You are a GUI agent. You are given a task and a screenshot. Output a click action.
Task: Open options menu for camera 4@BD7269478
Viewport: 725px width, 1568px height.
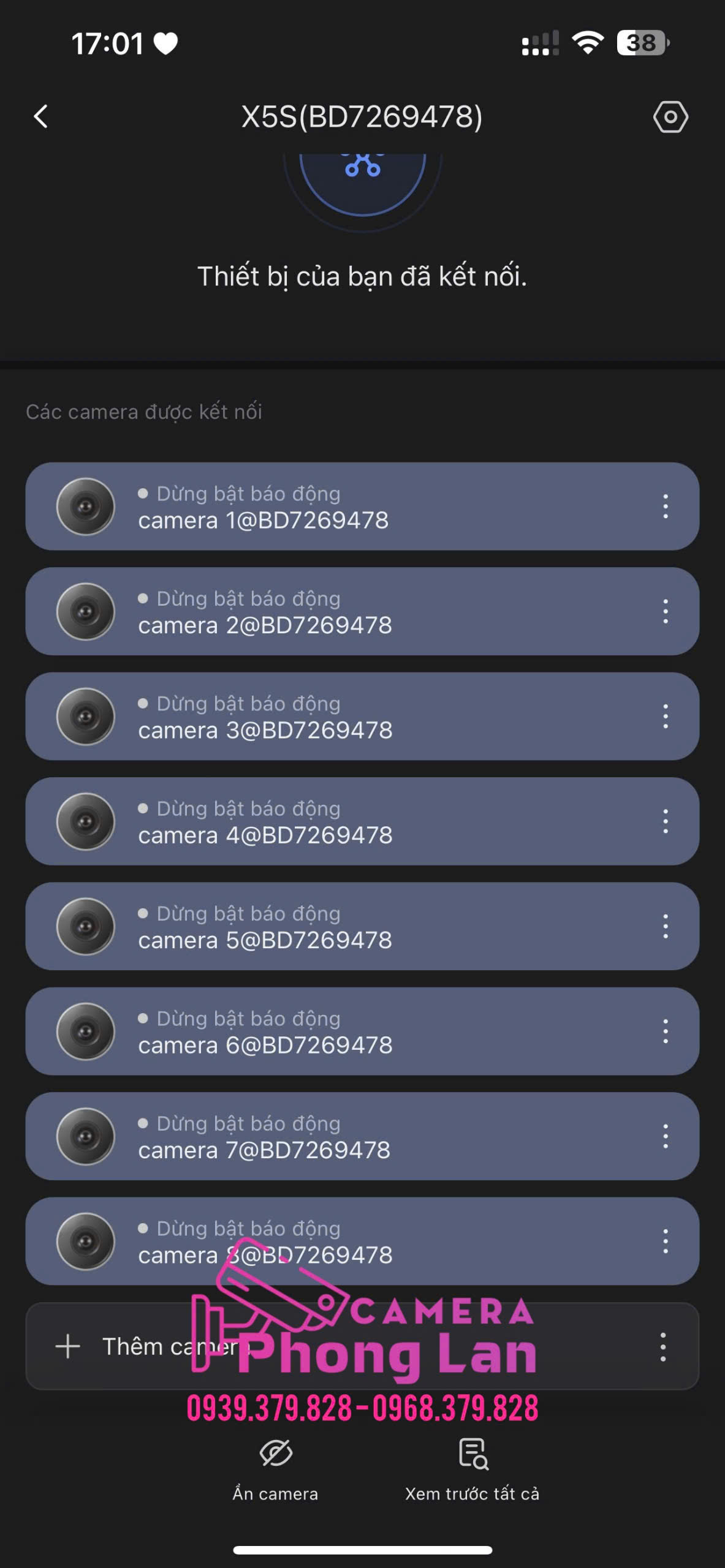665,821
